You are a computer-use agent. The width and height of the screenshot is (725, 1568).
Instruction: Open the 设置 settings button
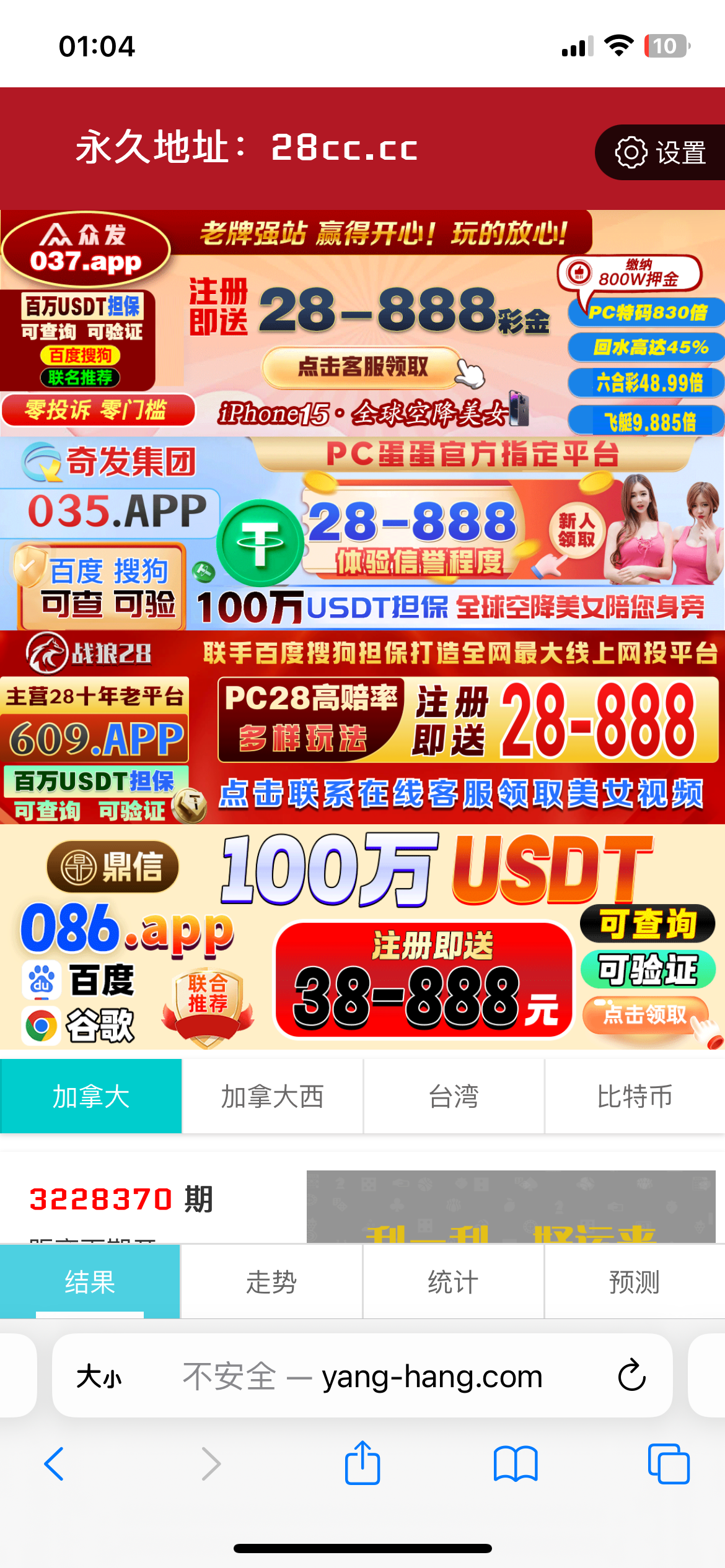[661, 153]
